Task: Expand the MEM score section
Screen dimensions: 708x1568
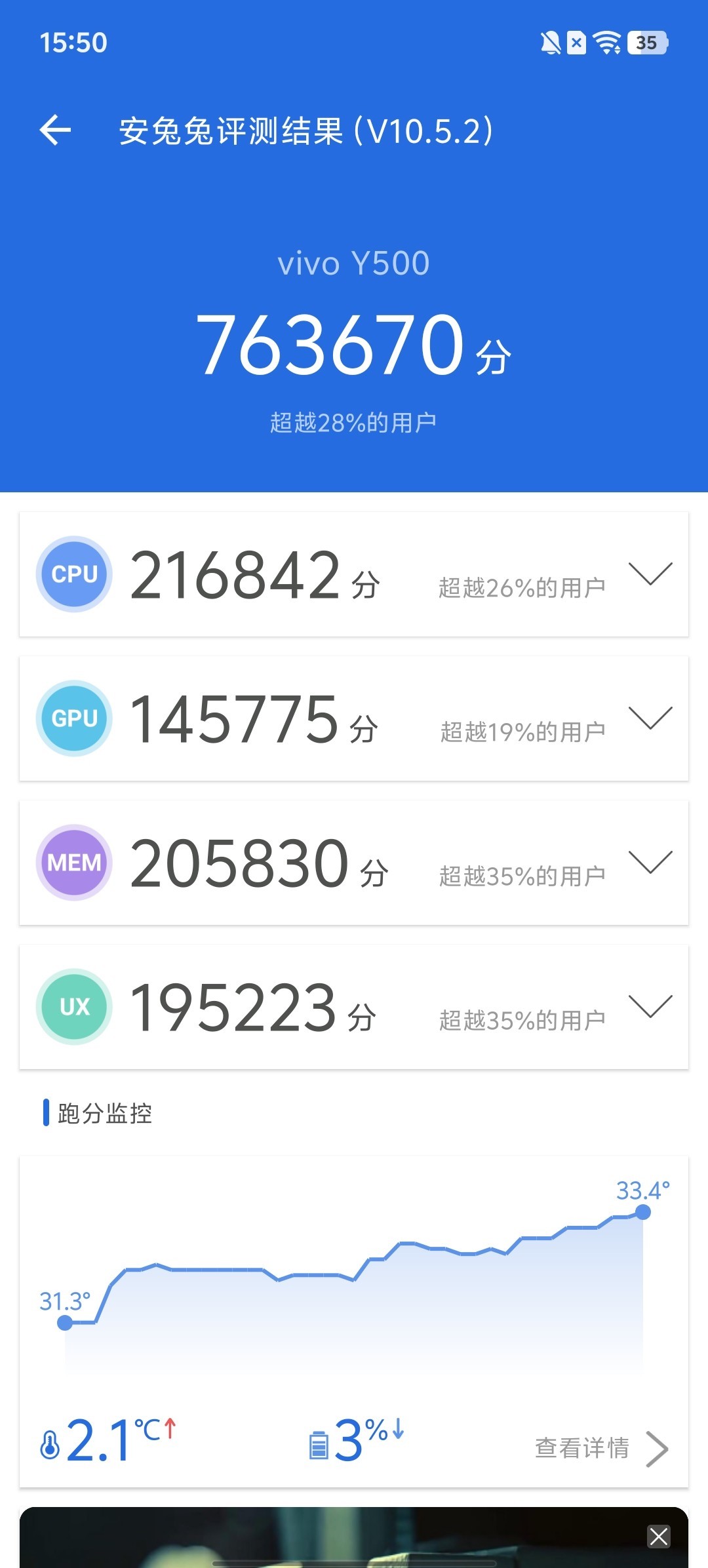Action: tap(650, 862)
